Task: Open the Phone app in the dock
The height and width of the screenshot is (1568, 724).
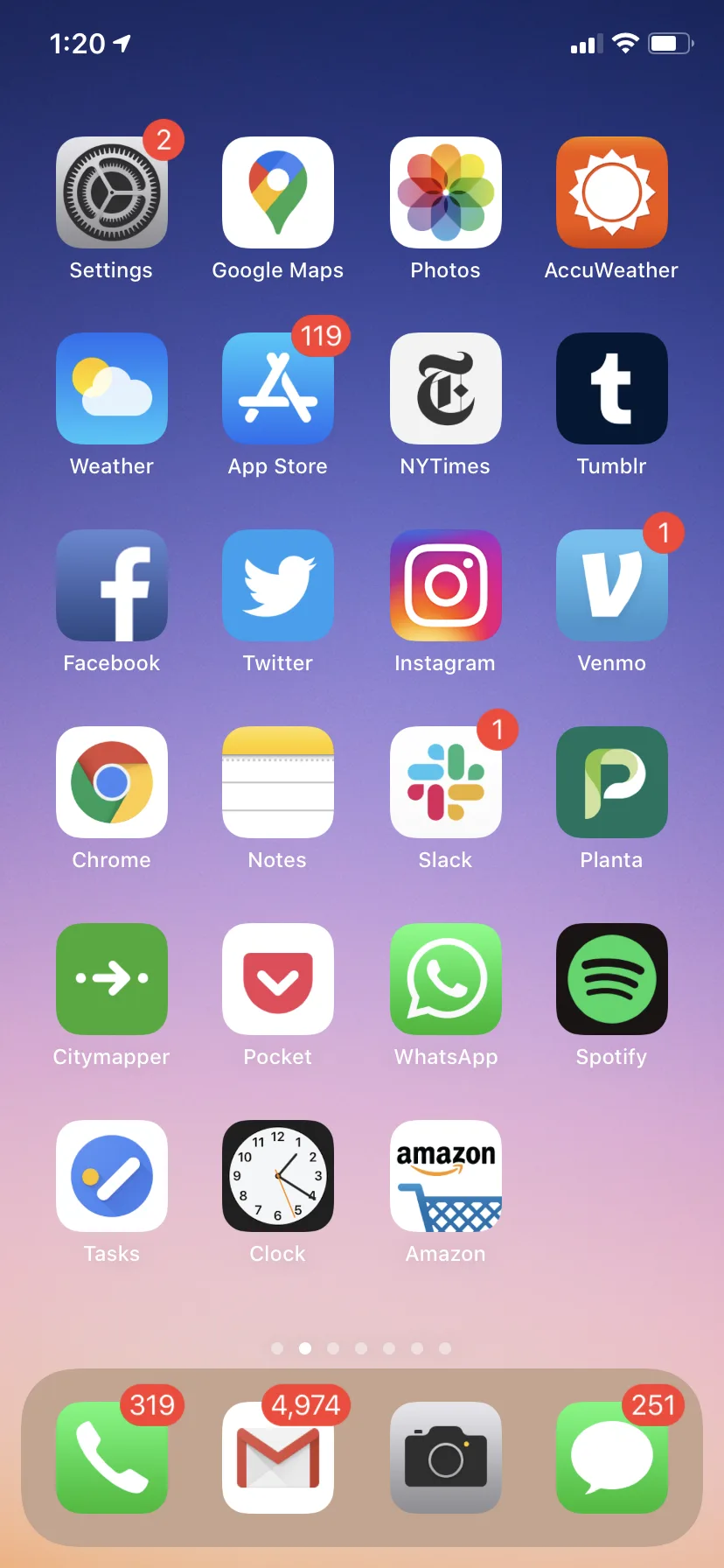Action: (112, 1458)
